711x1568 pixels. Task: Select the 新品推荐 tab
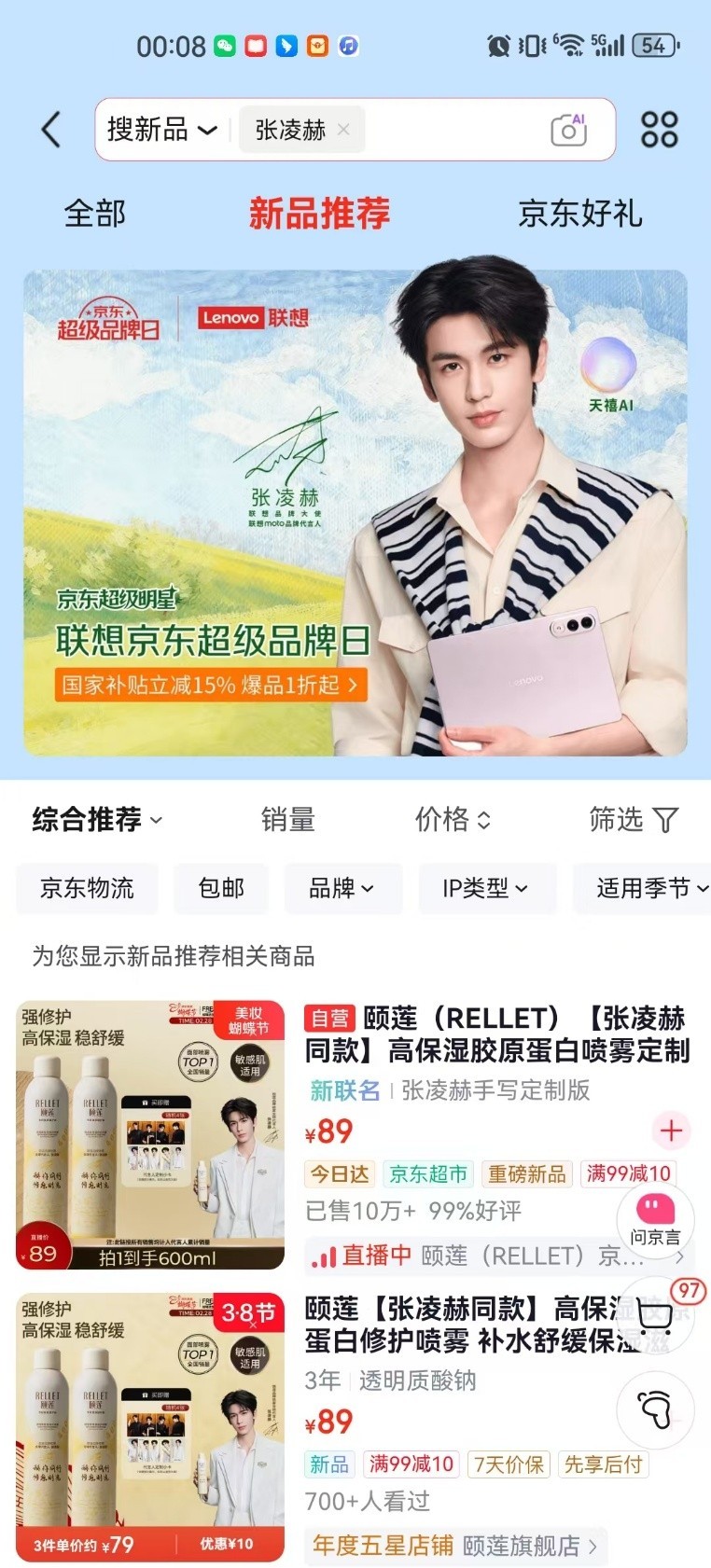[319, 214]
